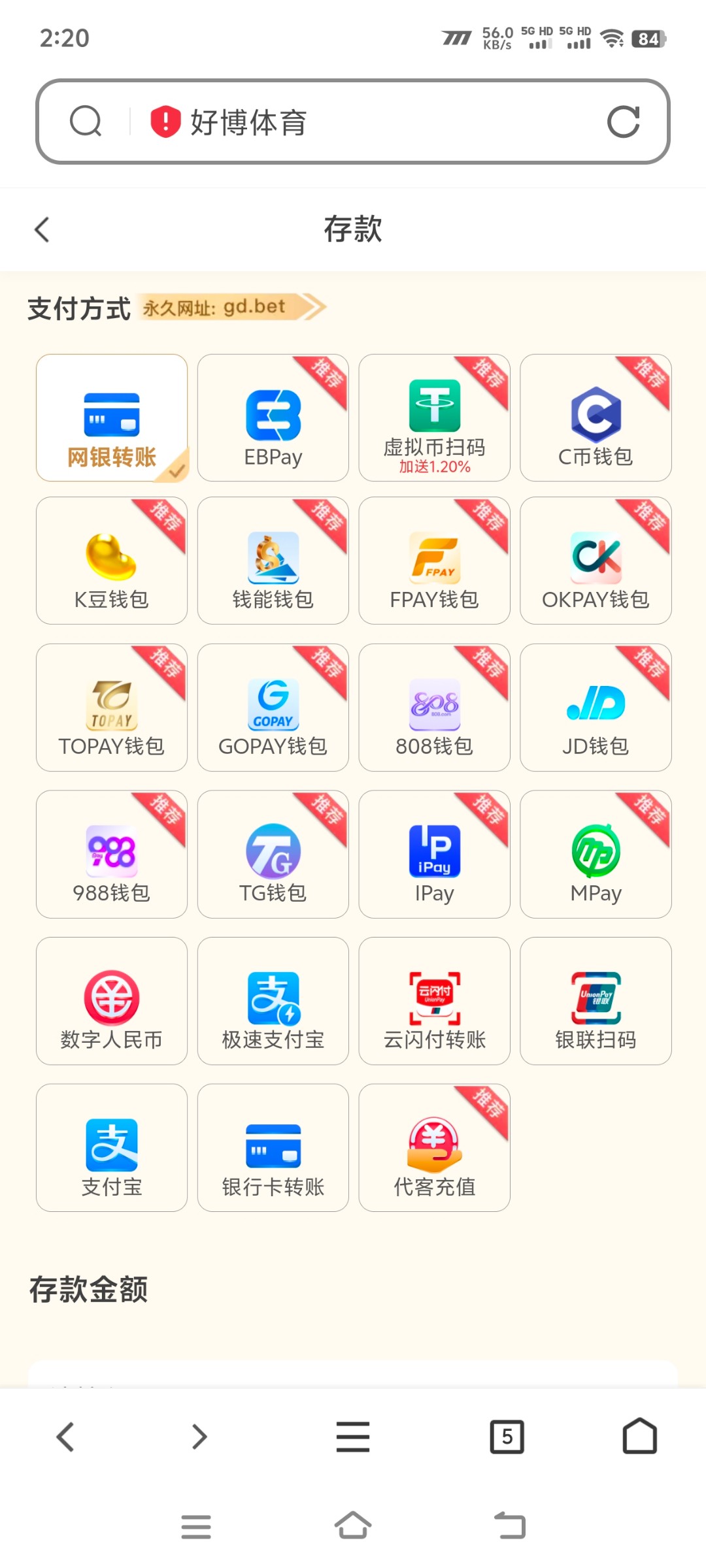Open the 极速支付宝 express Alipay option

coord(273,1002)
